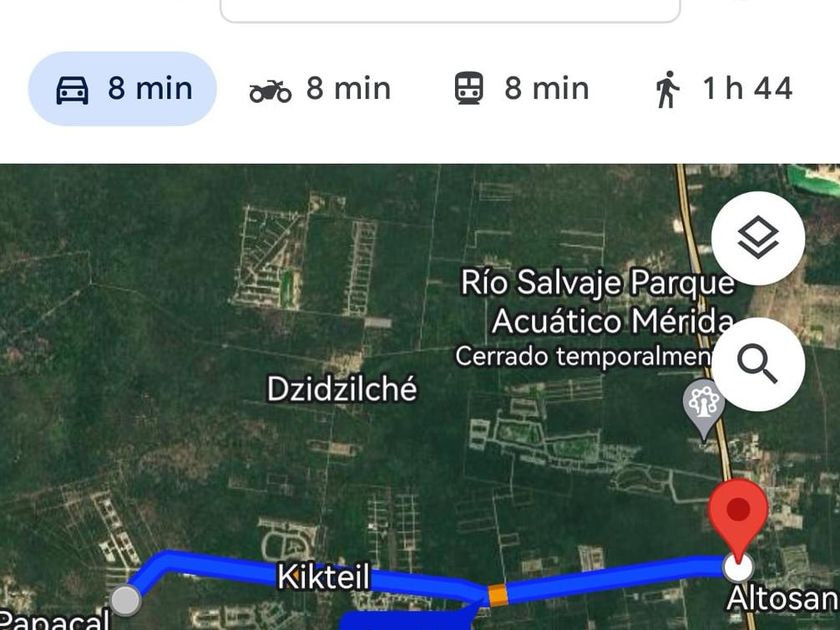Image resolution: width=840 pixels, height=630 pixels.
Task: Open the map layers button
Action: pos(758,238)
